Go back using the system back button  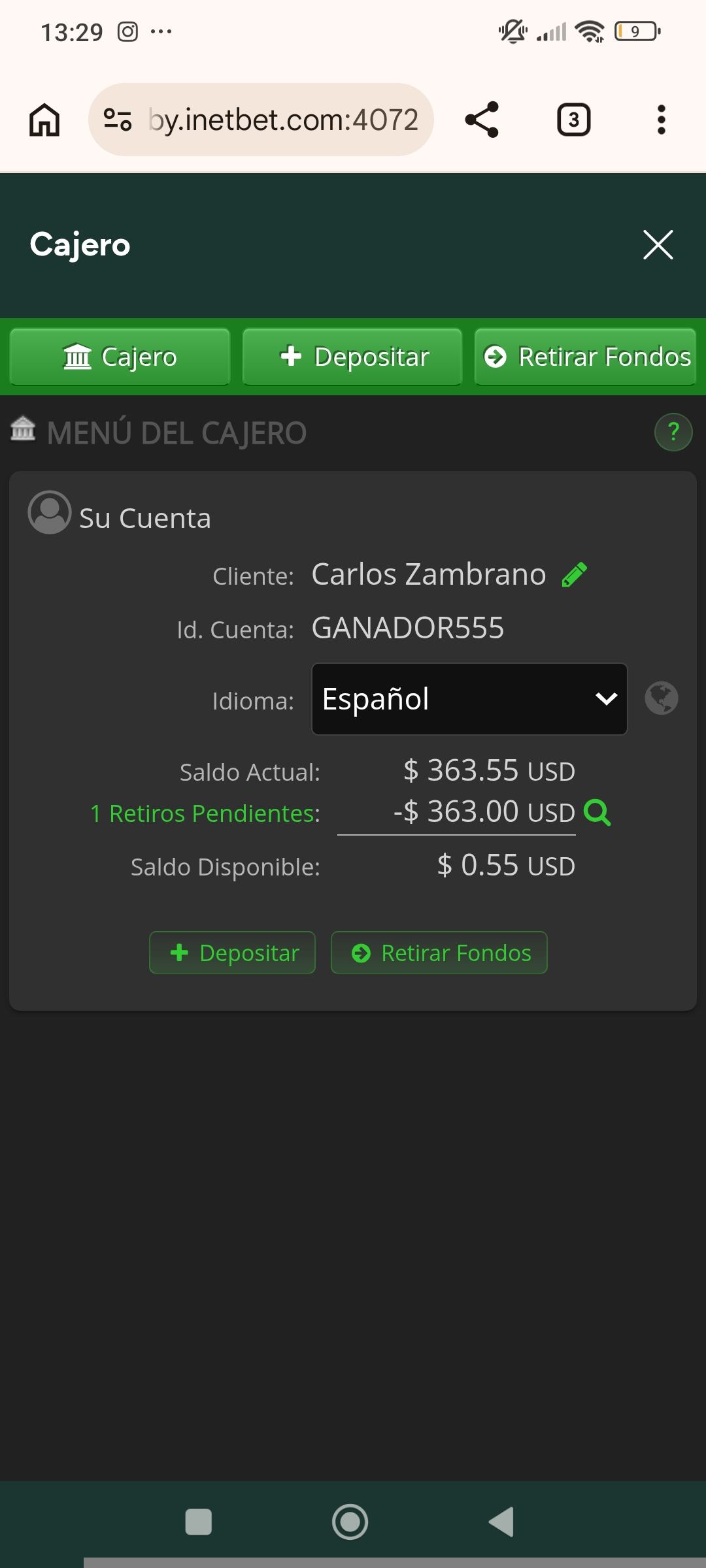(502, 1522)
